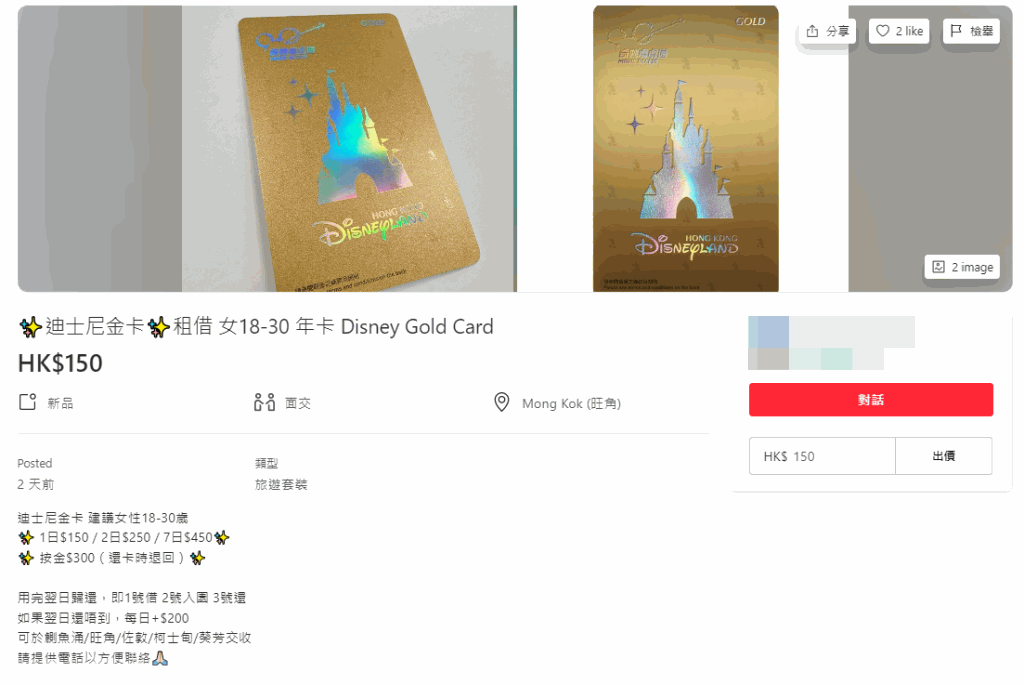Tap the red 對話 chat button
1024x685 pixels.
[870, 399]
